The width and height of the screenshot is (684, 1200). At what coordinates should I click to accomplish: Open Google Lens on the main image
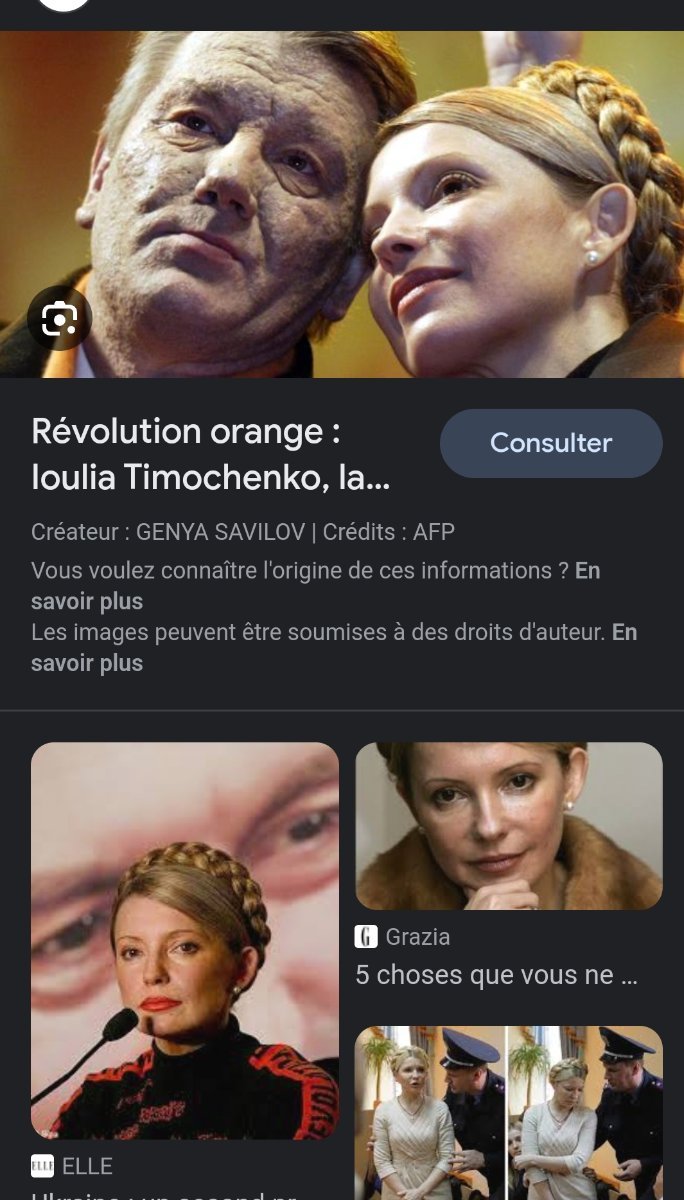(x=59, y=319)
